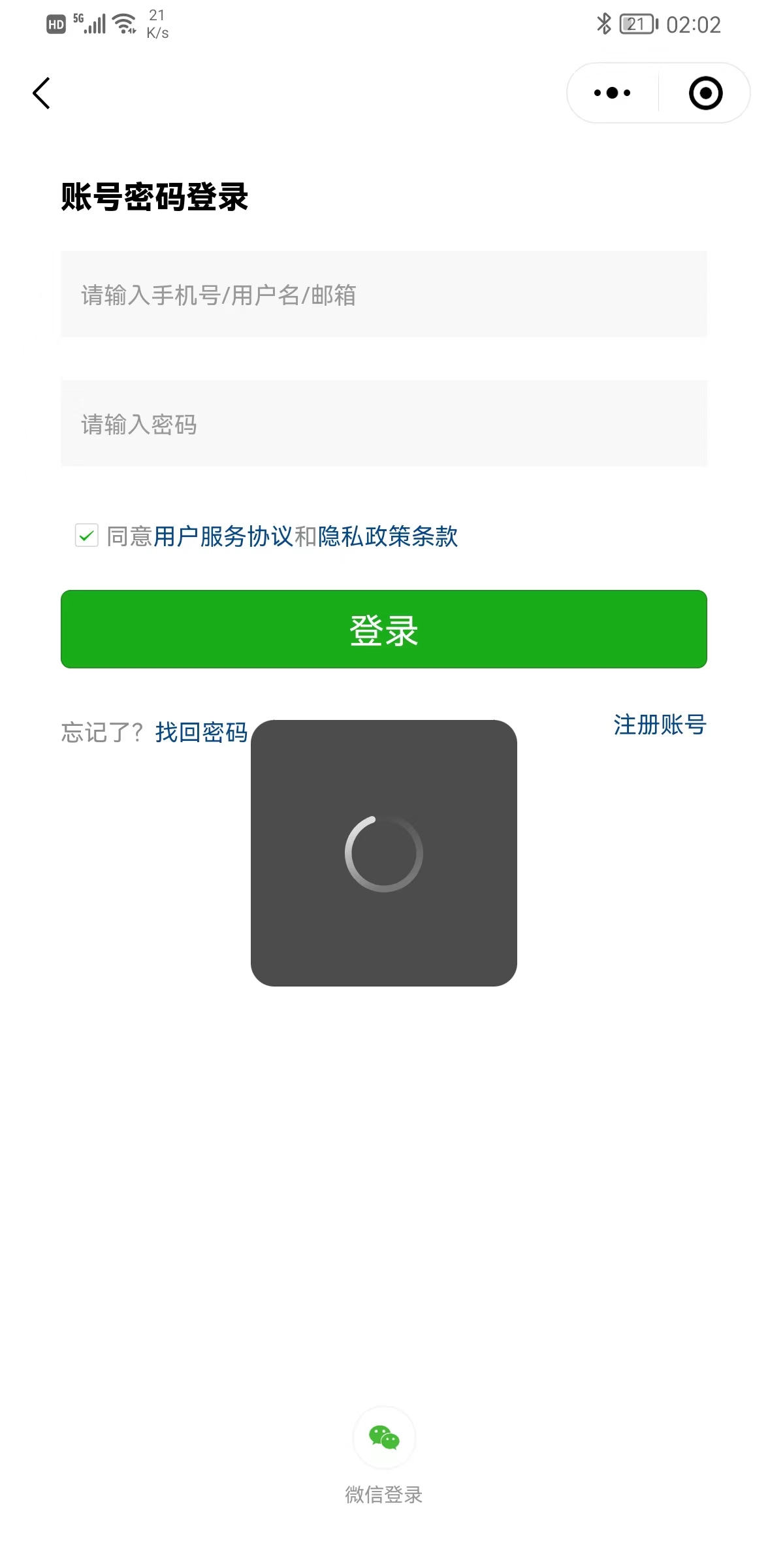
Task: Open the mini program three-dot menu
Action: 612,93
